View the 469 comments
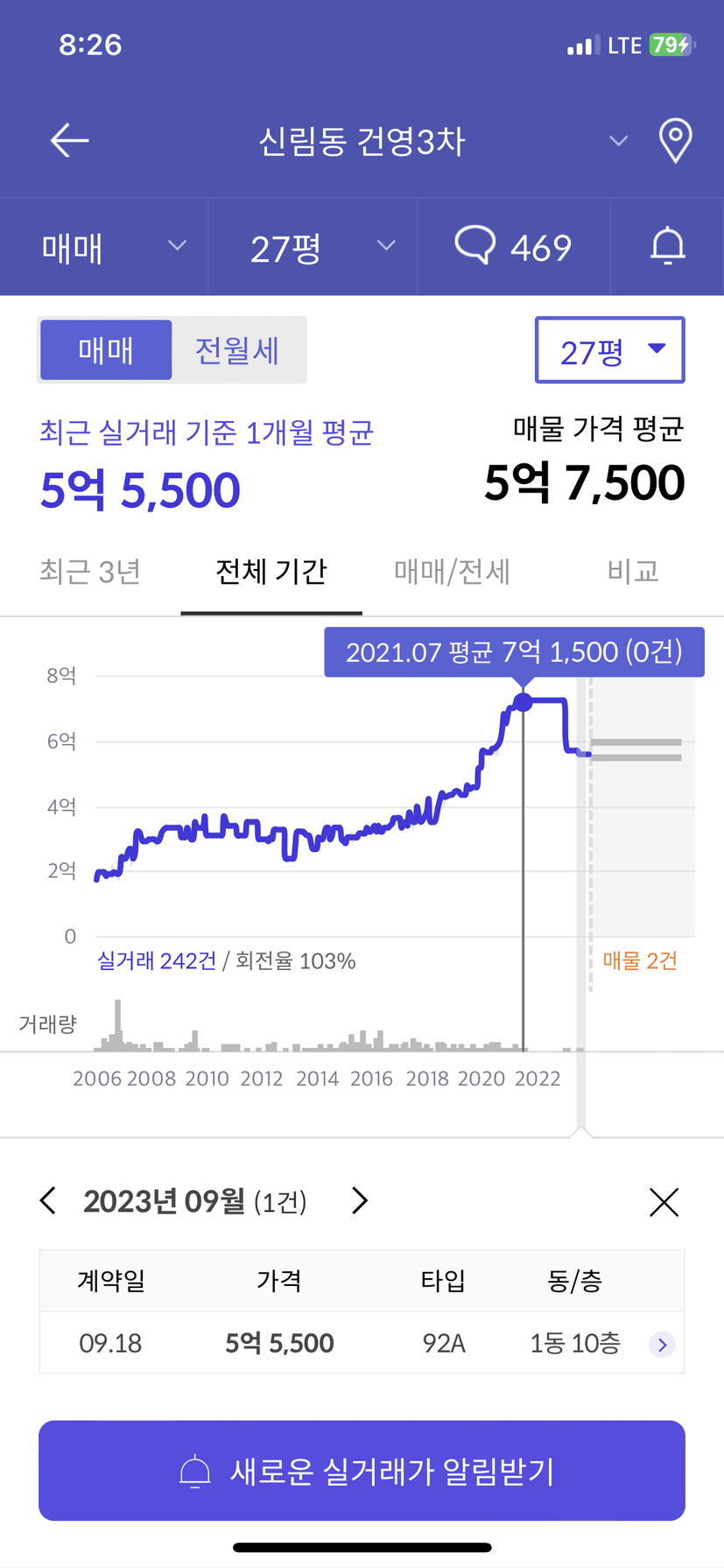This screenshot has height=1568, width=724. tap(514, 247)
